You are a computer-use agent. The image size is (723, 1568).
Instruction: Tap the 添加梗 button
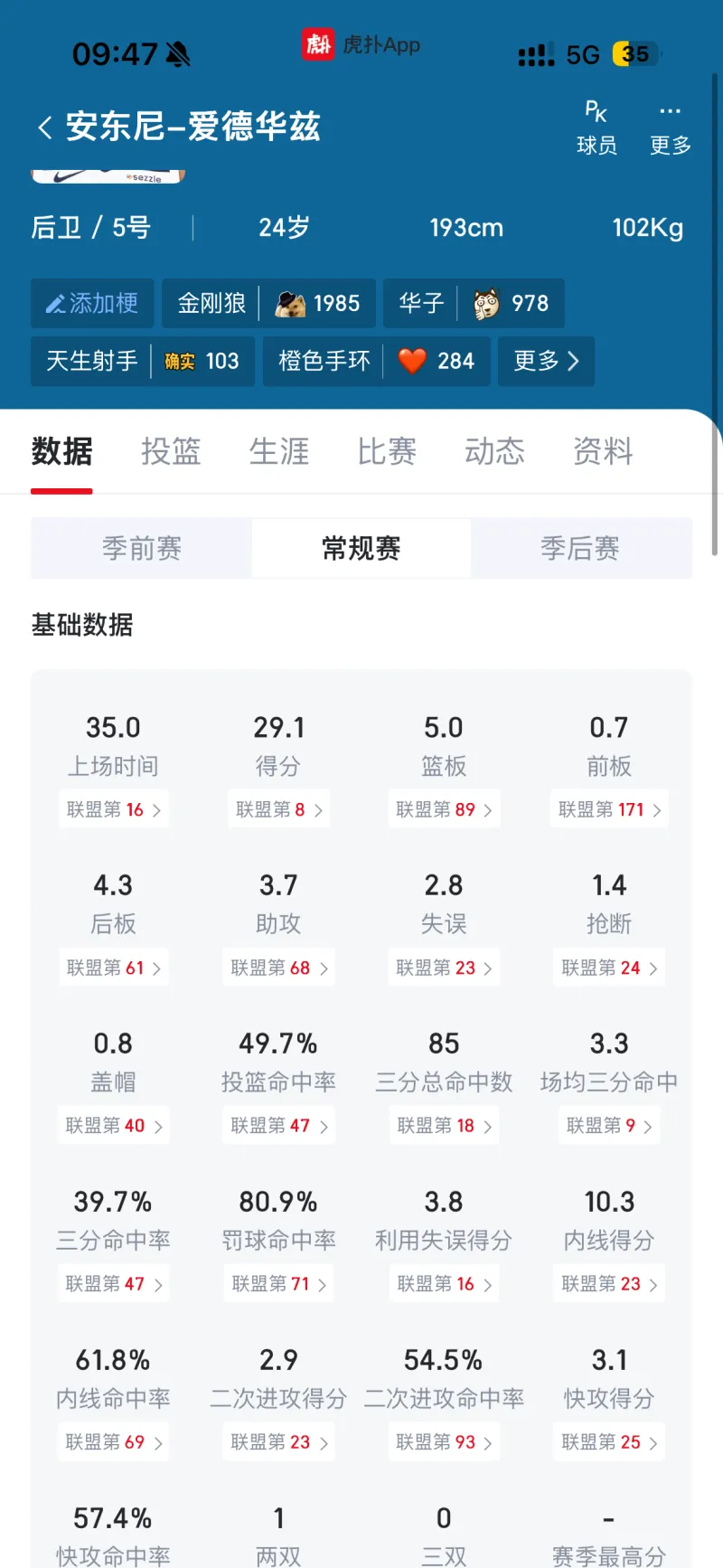[92, 304]
